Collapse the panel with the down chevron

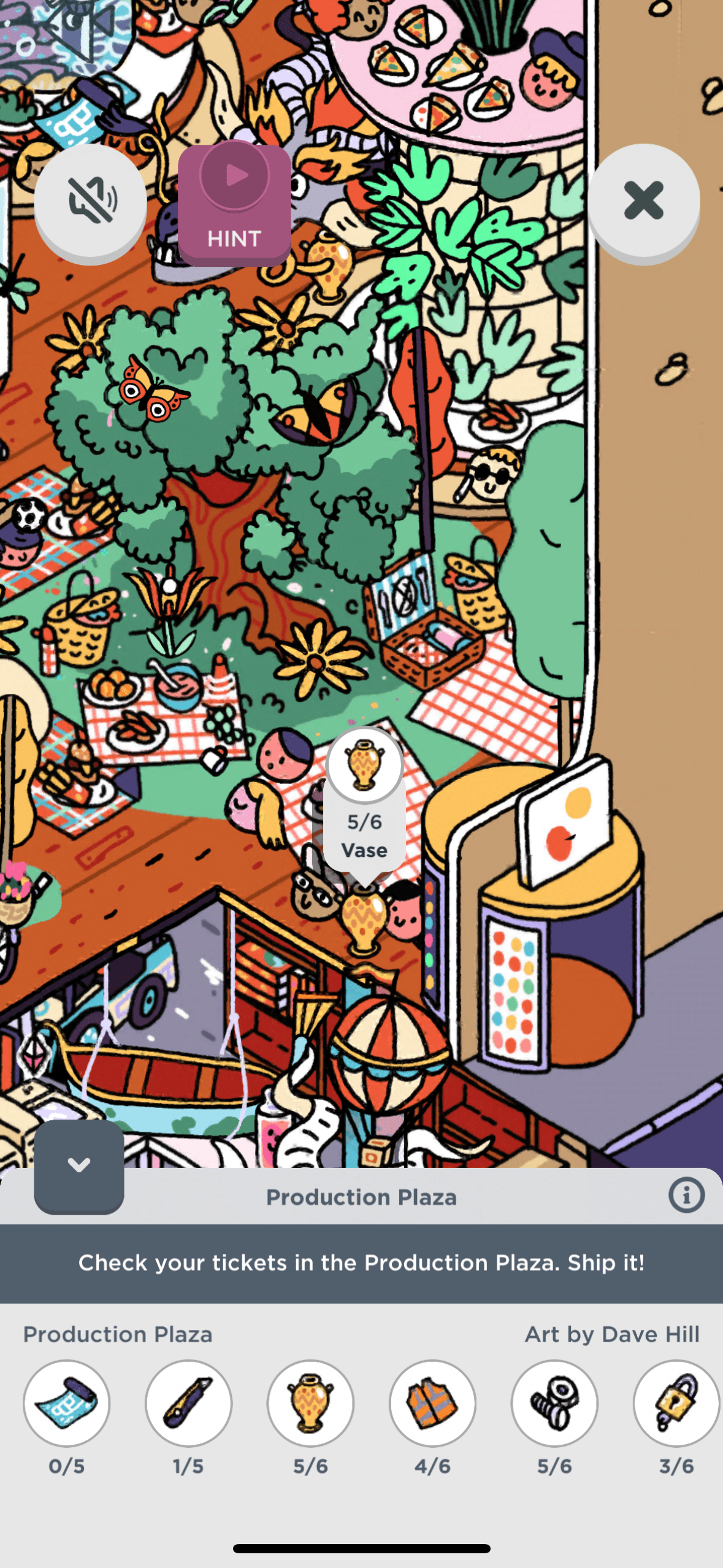[79, 1165]
